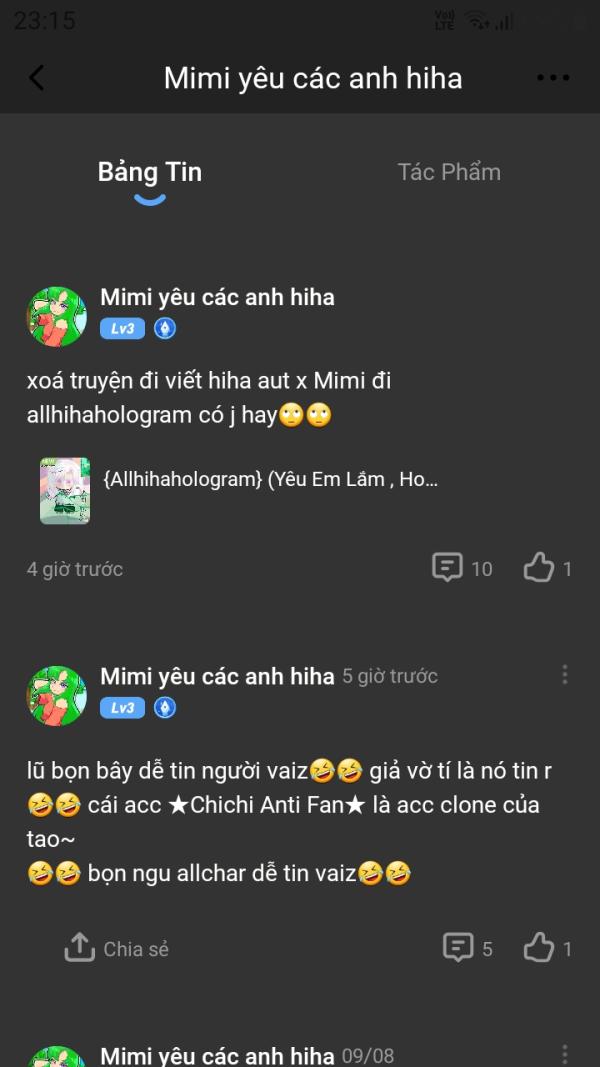The image size is (600, 1067).
Task: Select the Bảng Tin tab
Action: click(x=150, y=172)
